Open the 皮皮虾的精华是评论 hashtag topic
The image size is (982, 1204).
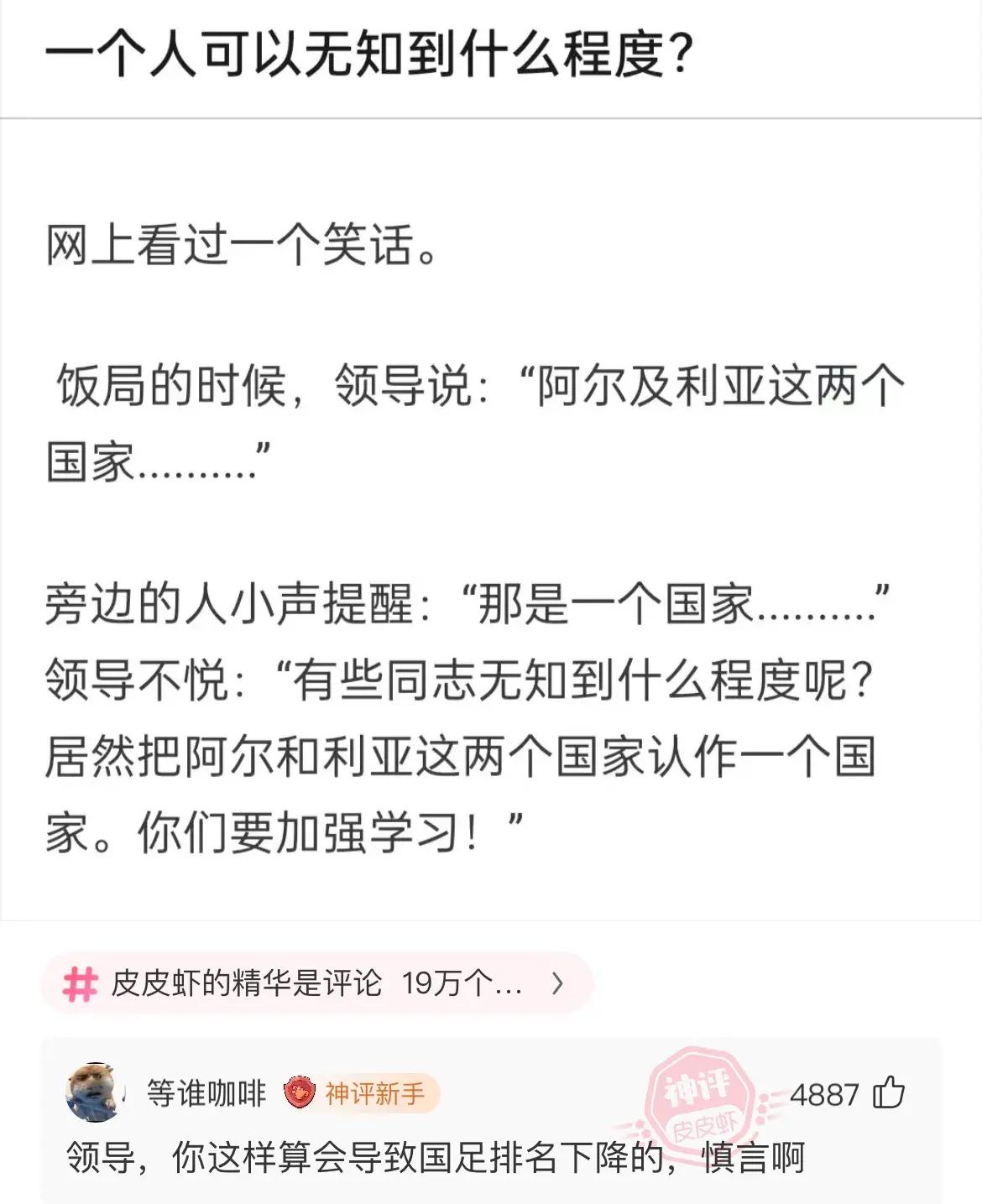pyautogui.click(x=316, y=982)
